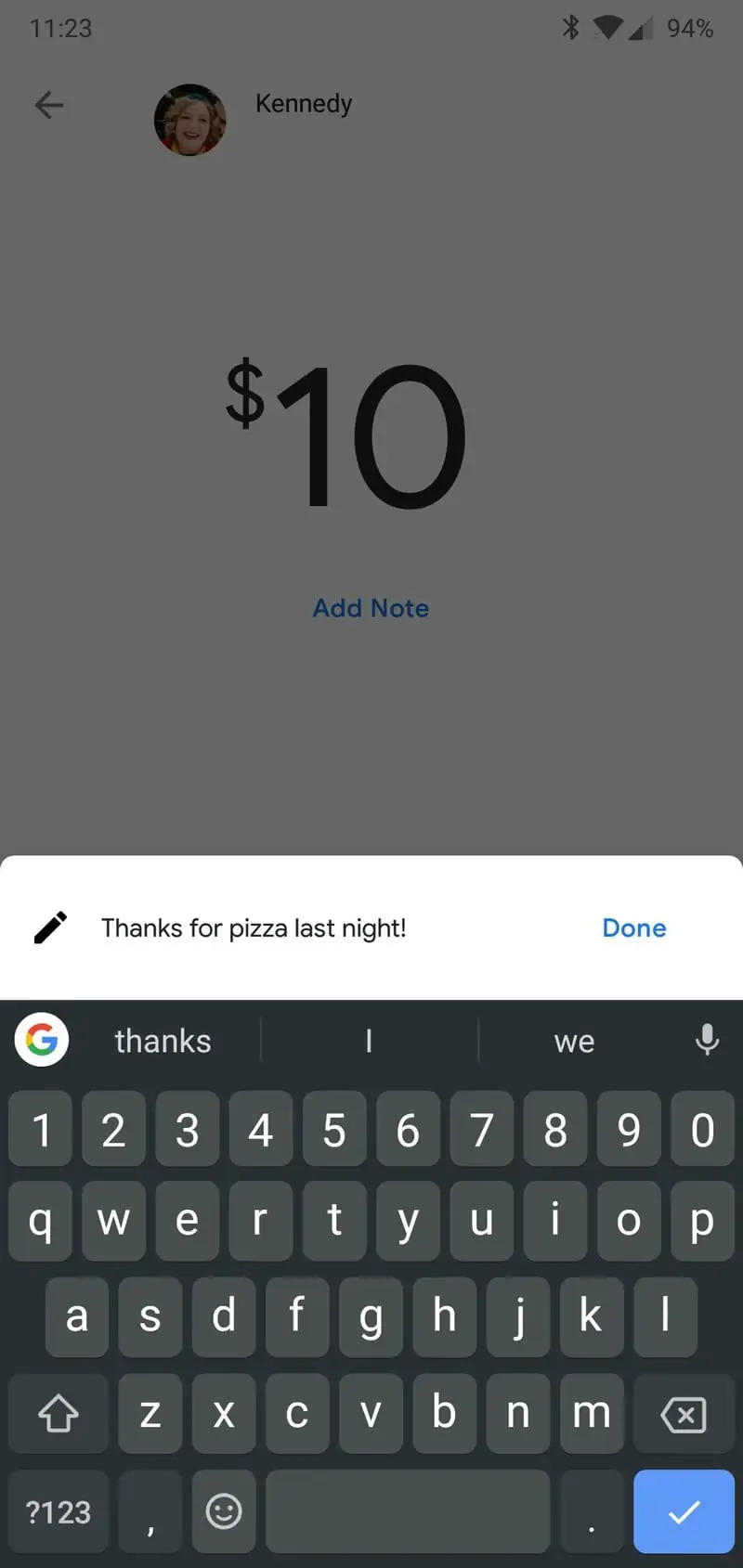Enable shift on the keyboard
Screen dimensions: 743x1568
pyautogui.click(x=58, y=1414)
